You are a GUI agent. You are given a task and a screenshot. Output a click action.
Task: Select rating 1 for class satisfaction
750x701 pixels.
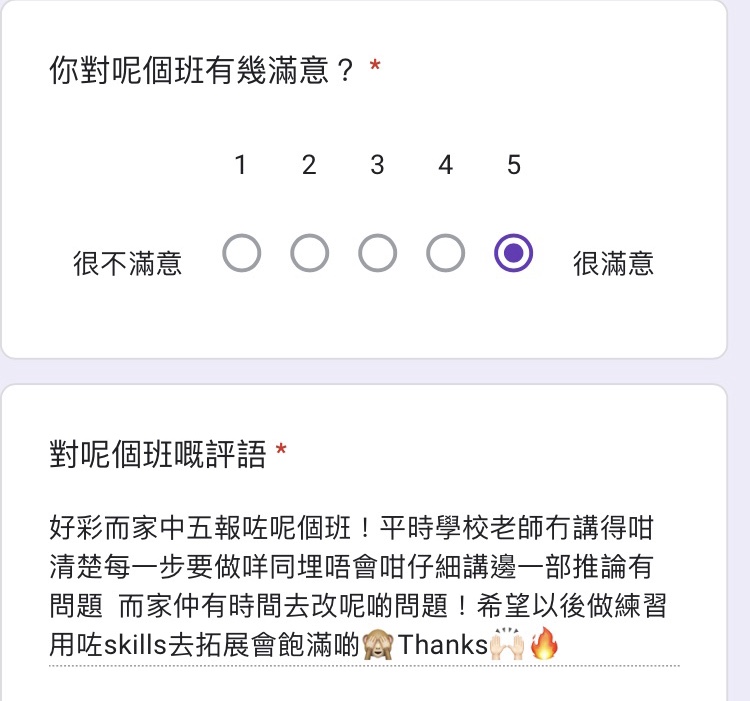click(241, 253)
